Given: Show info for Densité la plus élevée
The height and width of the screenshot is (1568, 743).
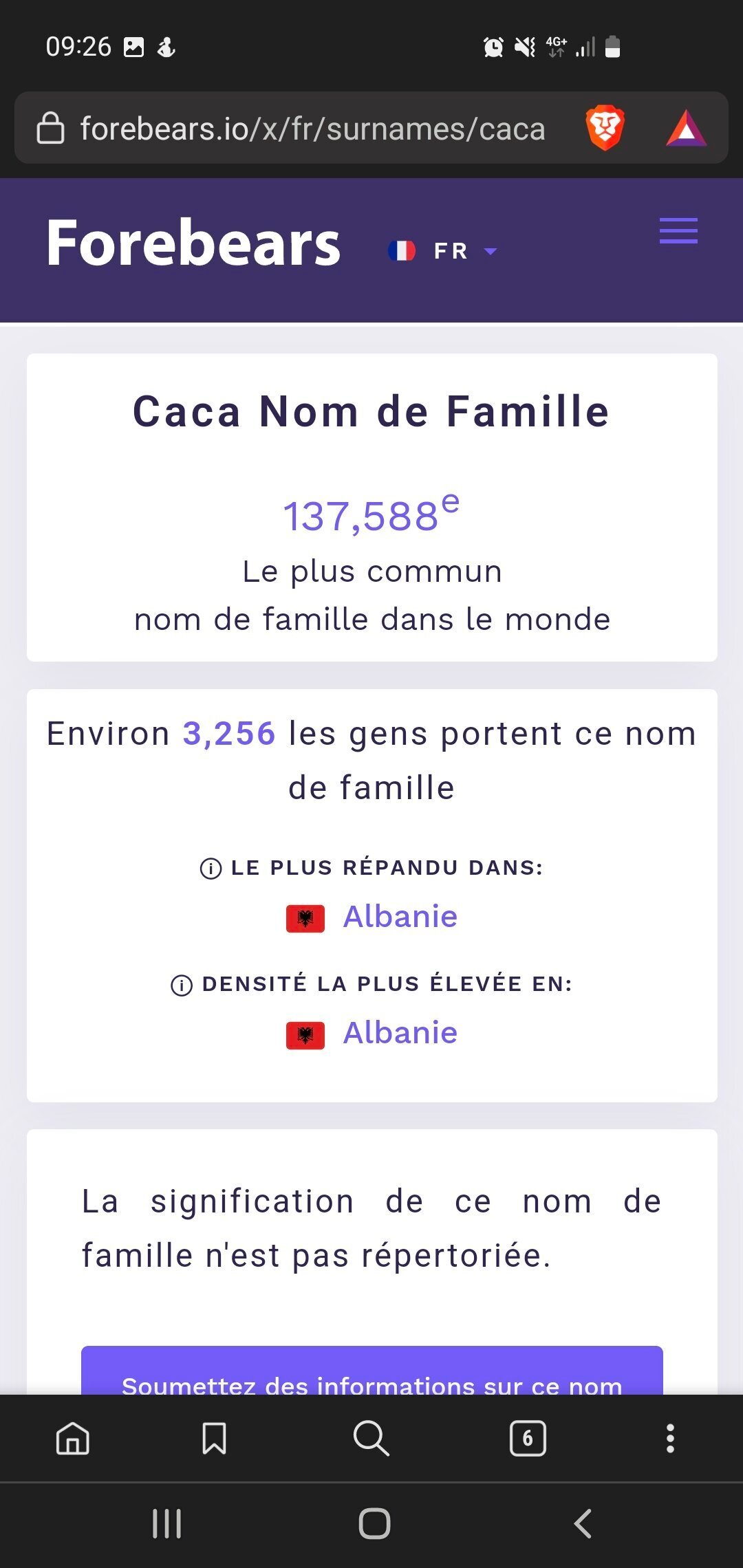Looking at the screenshot, I should tap(182, 986).
